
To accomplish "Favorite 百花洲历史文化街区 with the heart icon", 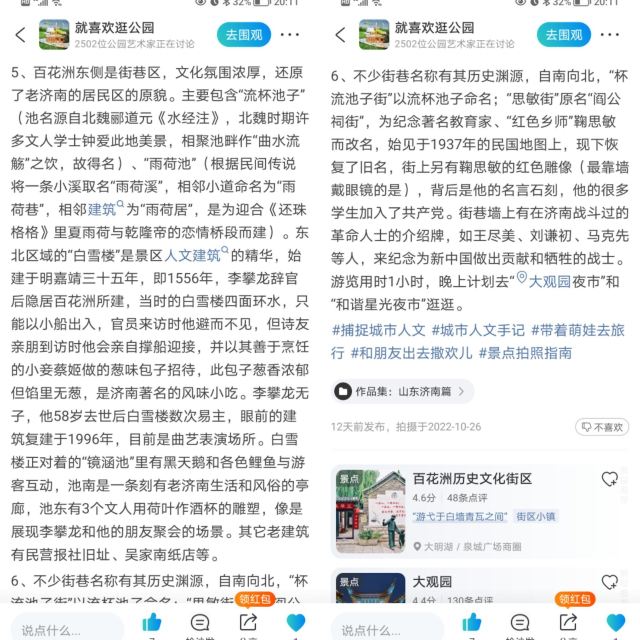I will tap(609, 479).
